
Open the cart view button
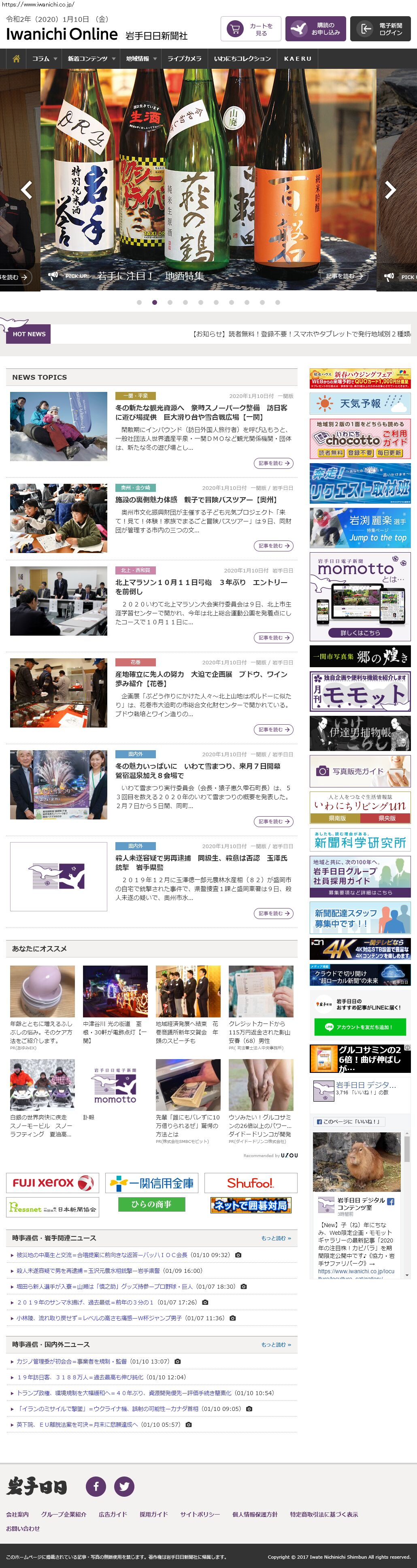[249, 29]
